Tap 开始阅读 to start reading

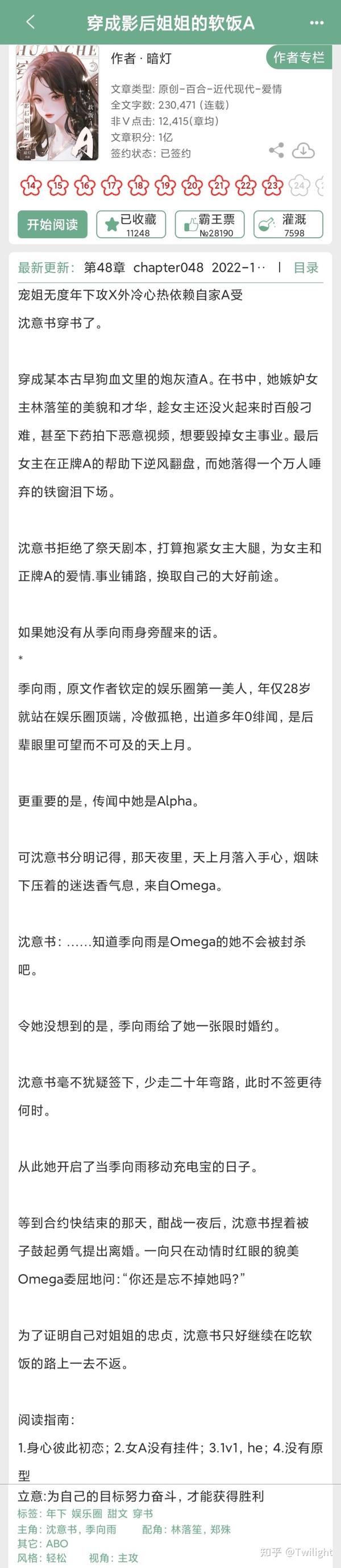point(52,224)
